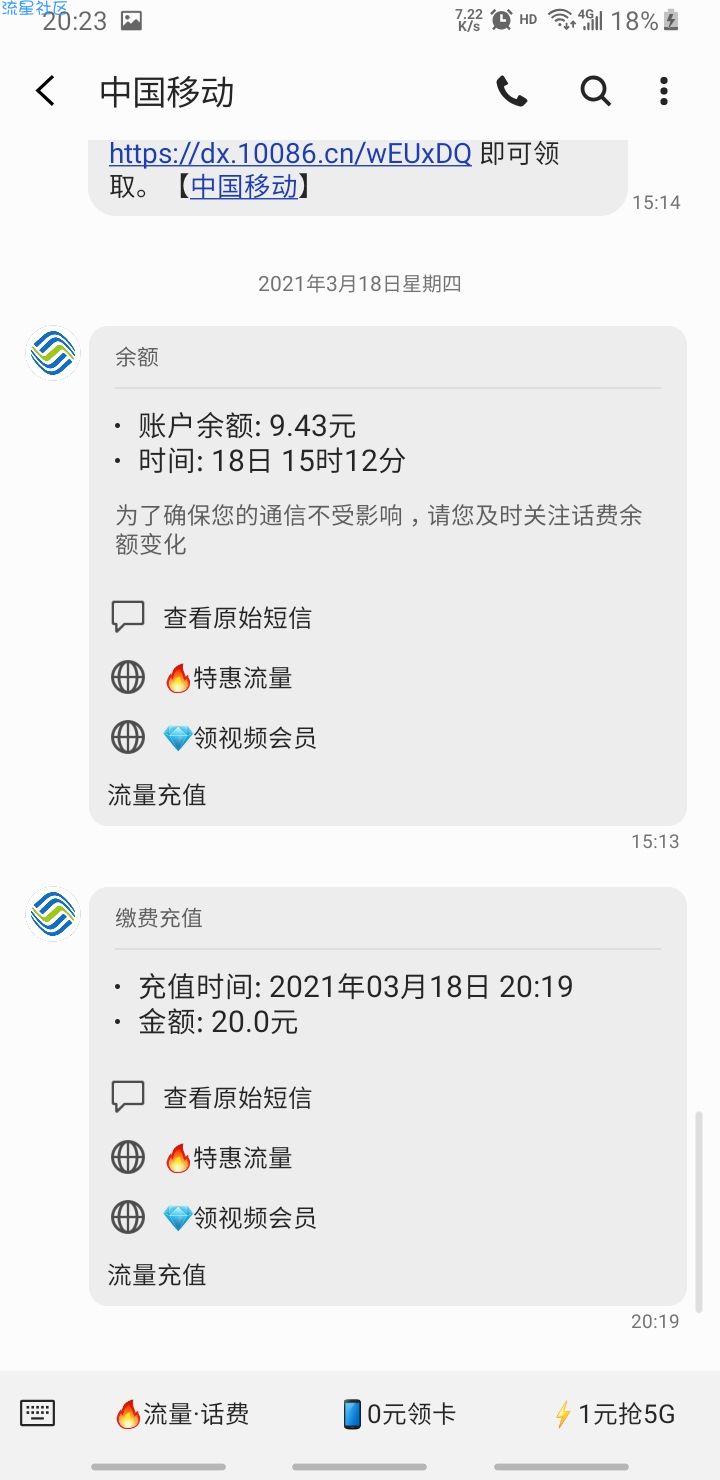Open the 1元抢5G menu
Screen dimensions: 720x1480
point(614,1414)
